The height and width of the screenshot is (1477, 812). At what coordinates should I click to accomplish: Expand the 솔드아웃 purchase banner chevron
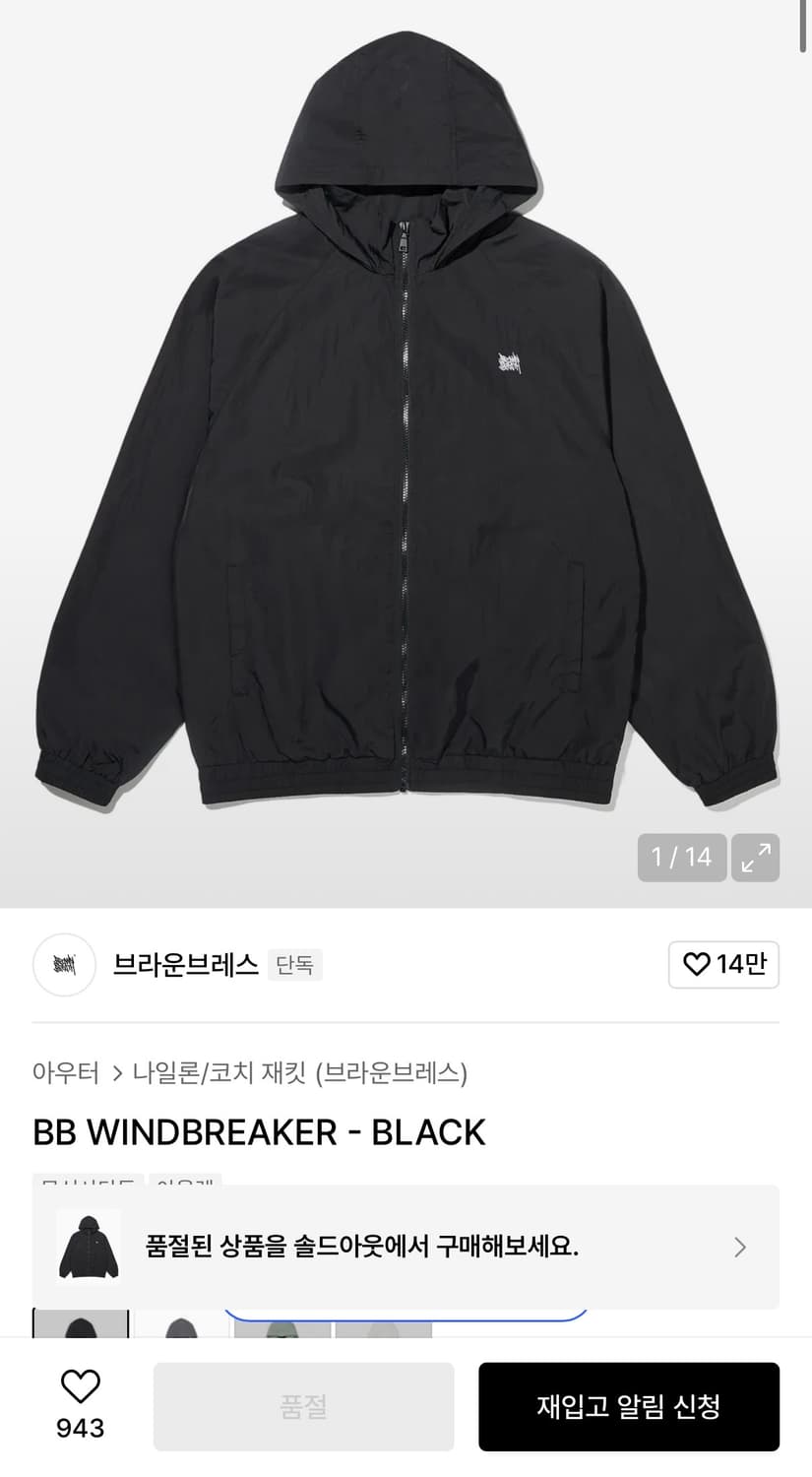click(740, 1247)
